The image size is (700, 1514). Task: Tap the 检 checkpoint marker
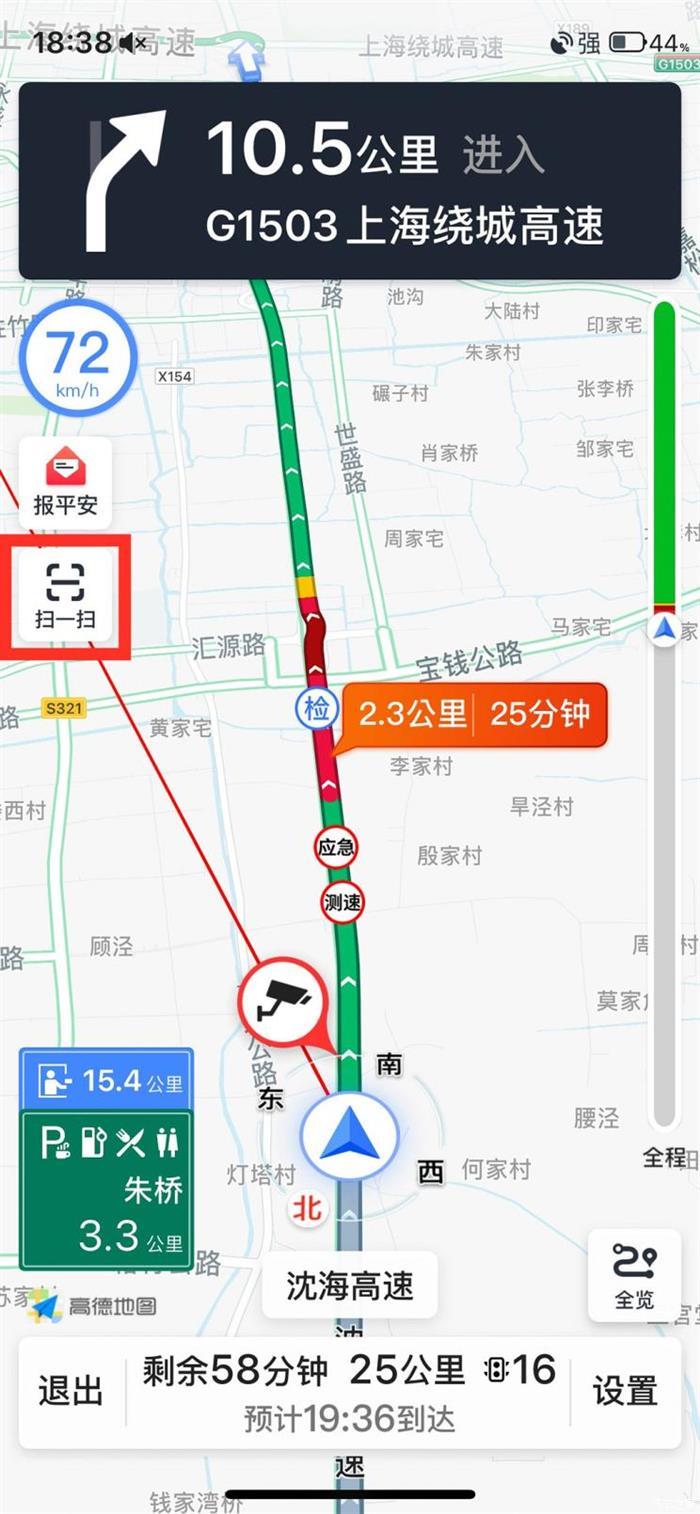click(316, 711)
